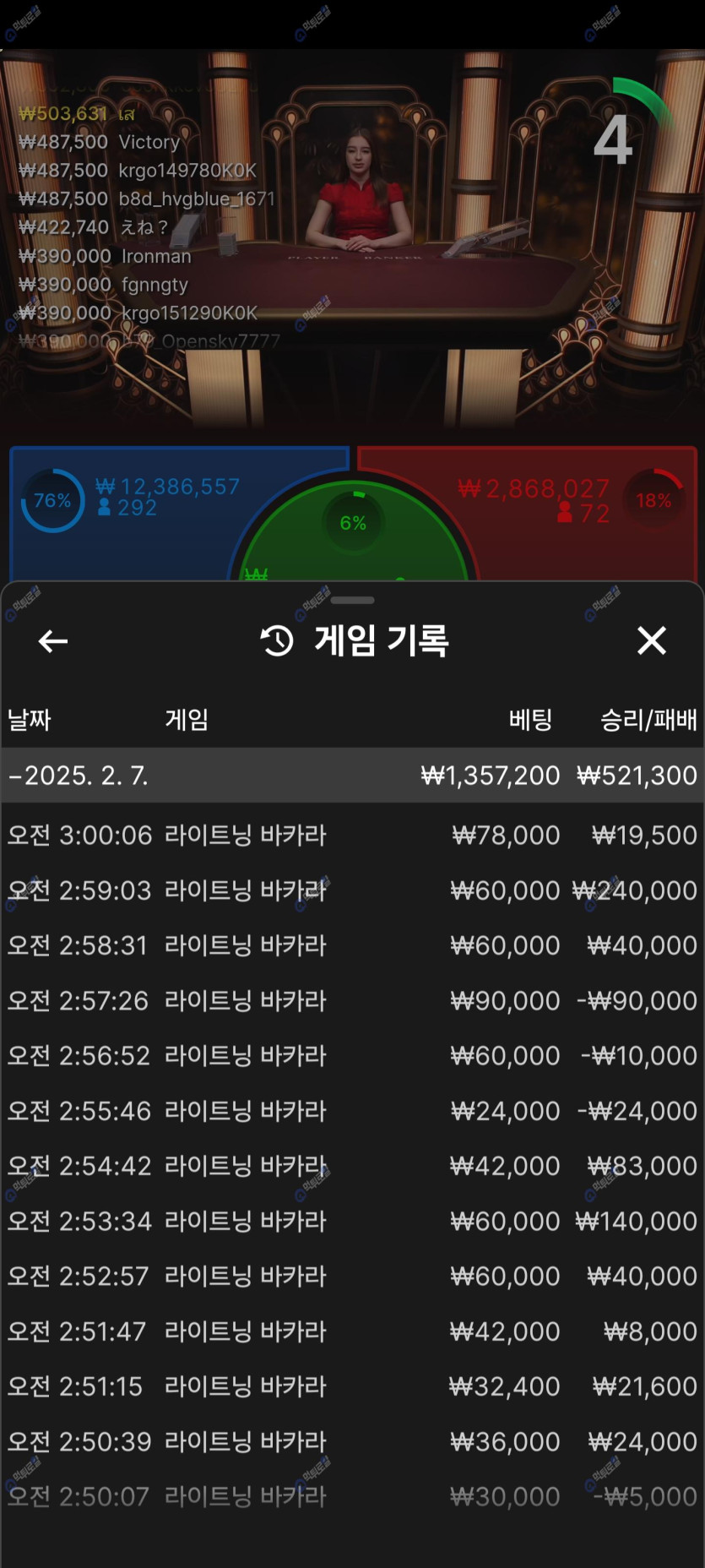Show the 오전 2:50:39 round details

pyautogui.click(x=352, y=1442)
